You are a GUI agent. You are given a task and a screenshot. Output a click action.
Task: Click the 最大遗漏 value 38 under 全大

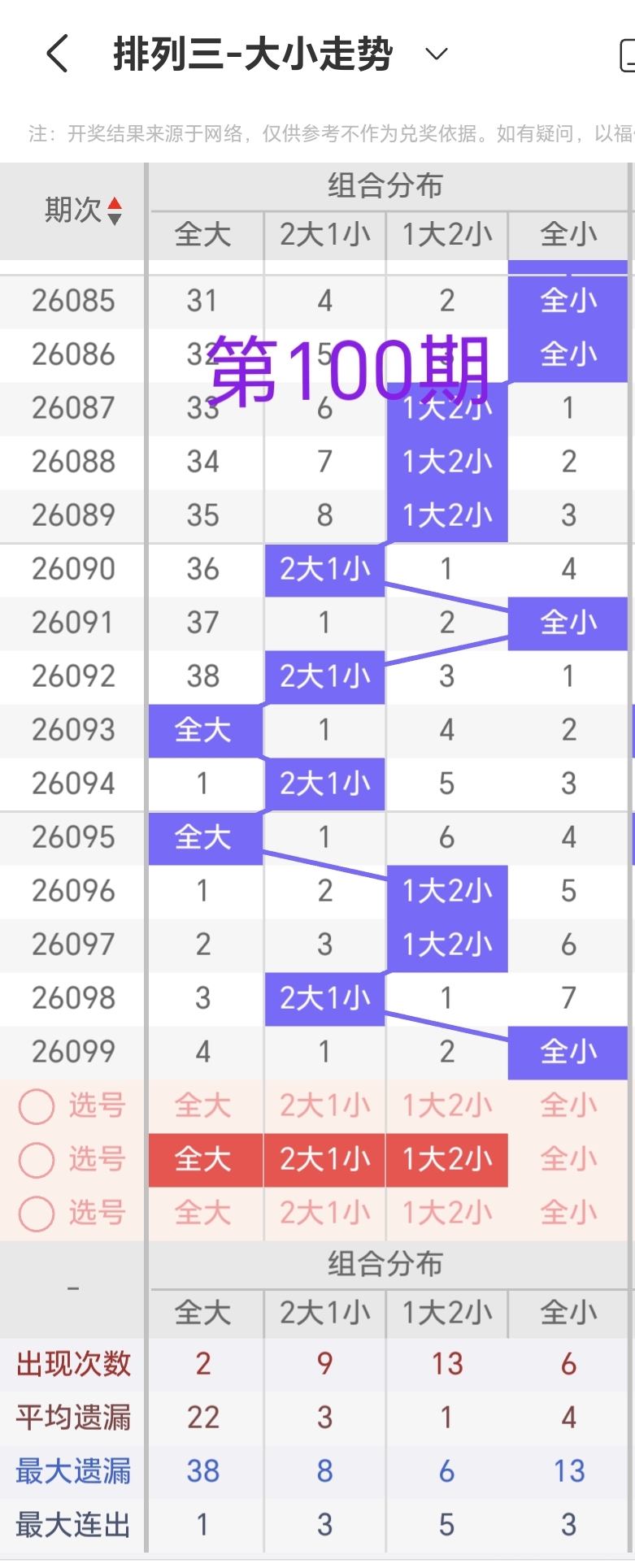[x=205, y=1470]
